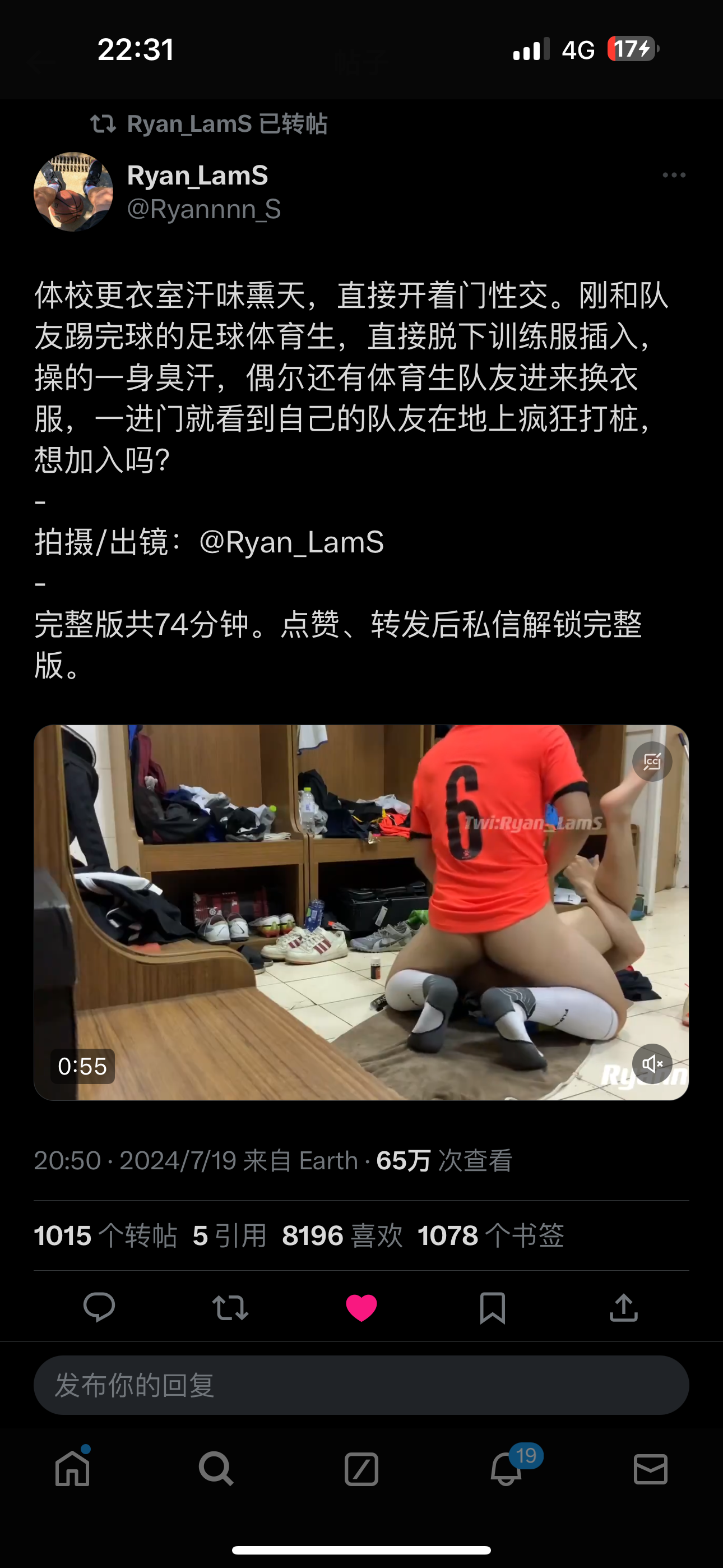This screenshot has width=723, height=1568.
Task: Toggle captions on the video
Action: click(652, 762)
